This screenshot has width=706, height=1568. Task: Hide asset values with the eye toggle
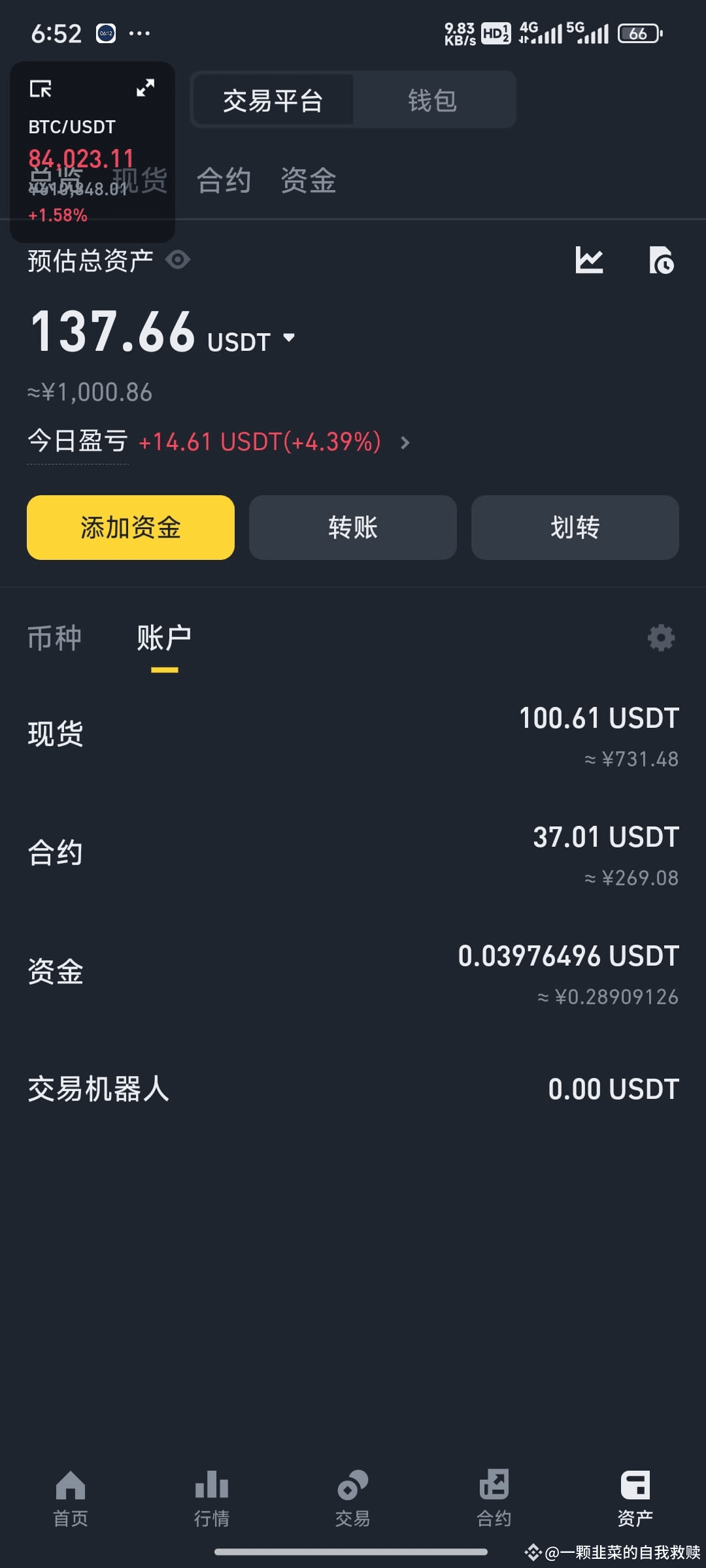tap(178, 259)
